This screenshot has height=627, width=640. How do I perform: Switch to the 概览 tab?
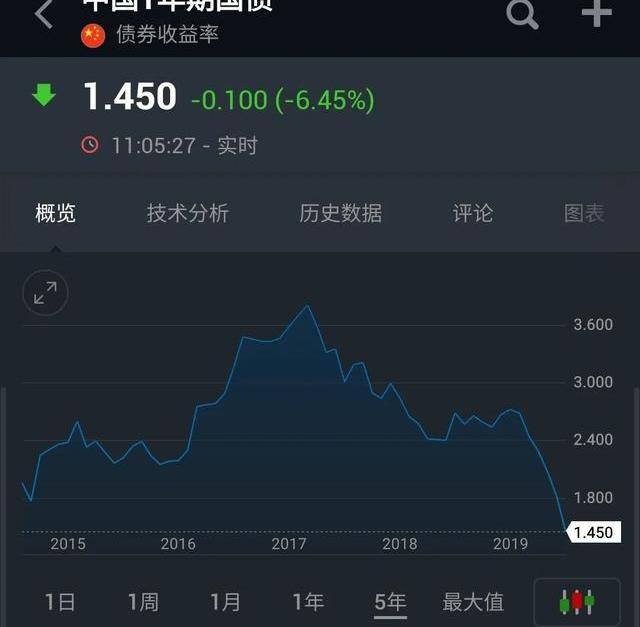pos(55,213)
